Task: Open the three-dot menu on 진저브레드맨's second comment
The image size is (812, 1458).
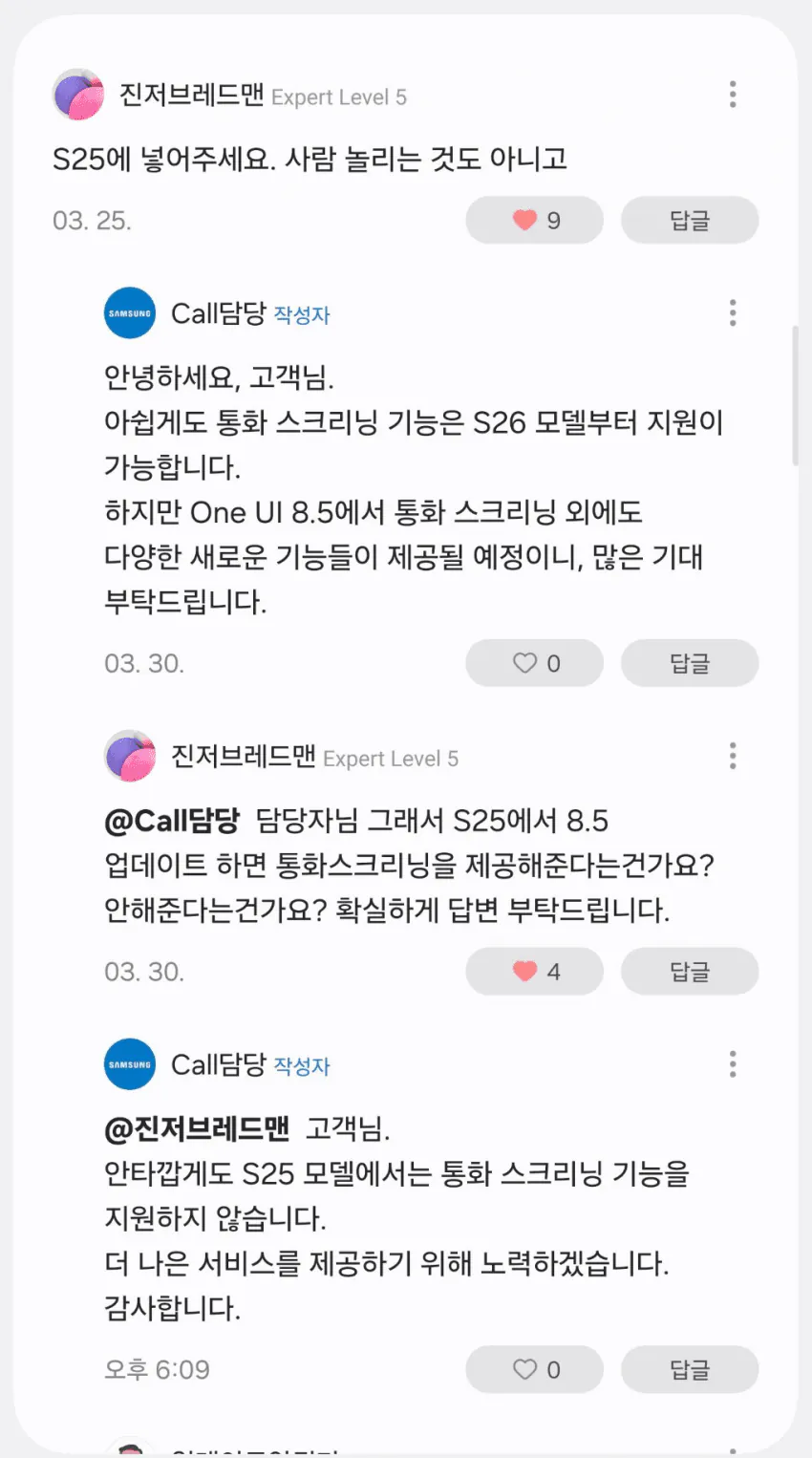Action: 733,756
